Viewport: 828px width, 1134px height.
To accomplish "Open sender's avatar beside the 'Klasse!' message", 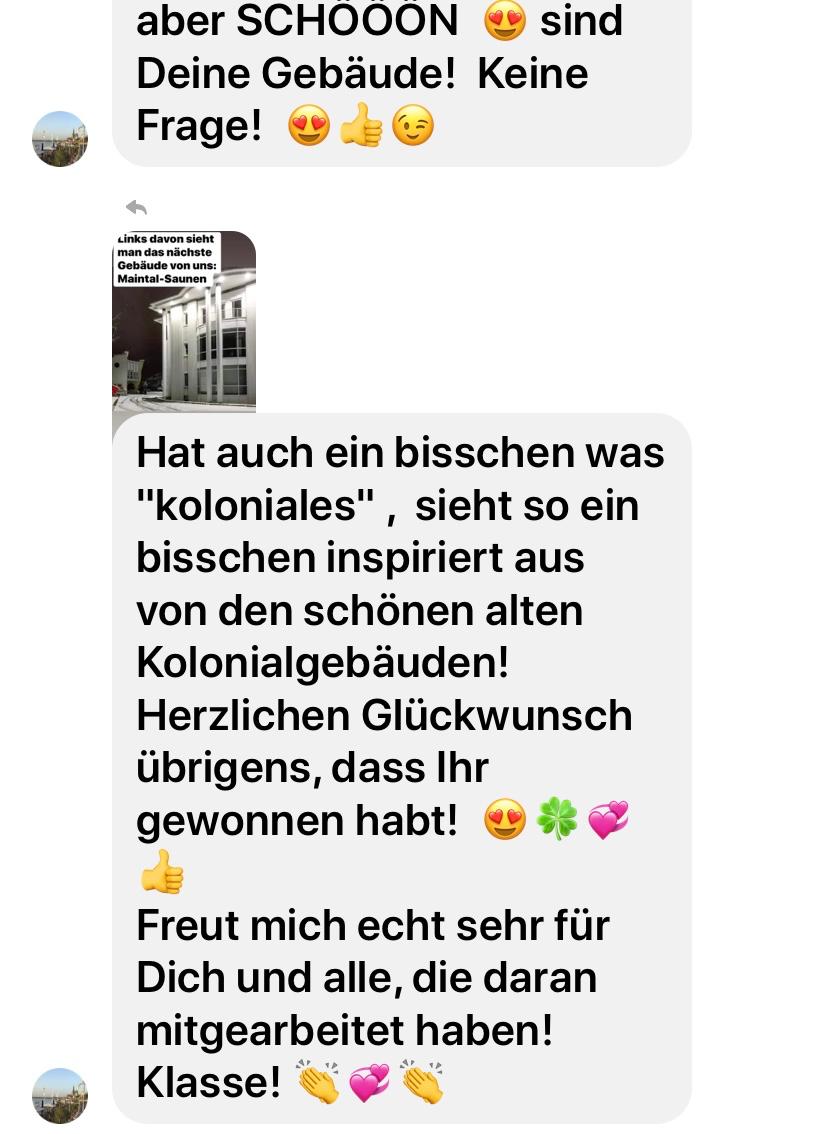I will tap(60, 1095).
